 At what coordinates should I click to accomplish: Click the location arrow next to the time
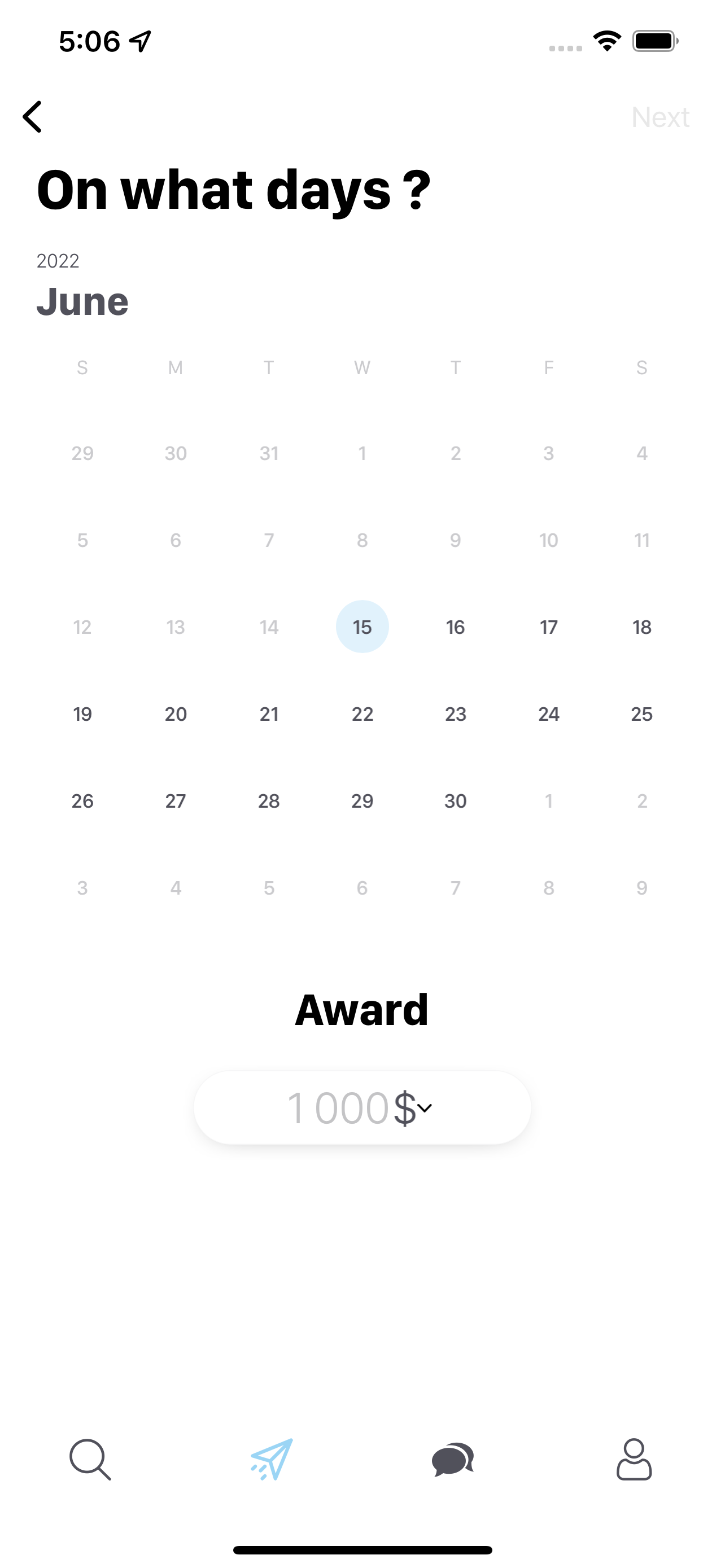click(139, 40)
